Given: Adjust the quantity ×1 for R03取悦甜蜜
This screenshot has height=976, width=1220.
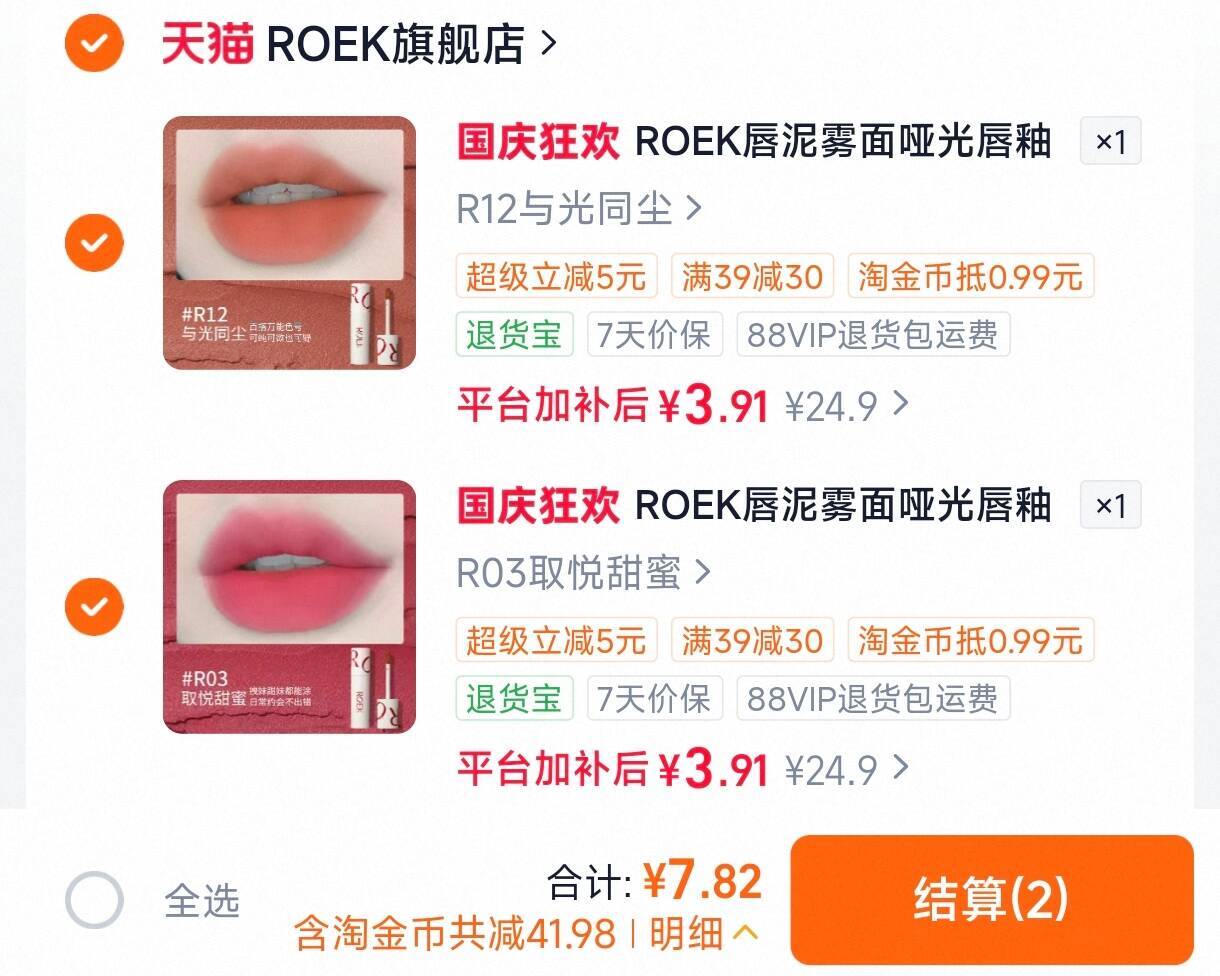Looking at the screenshot, I should click(x=1110, y=505).
